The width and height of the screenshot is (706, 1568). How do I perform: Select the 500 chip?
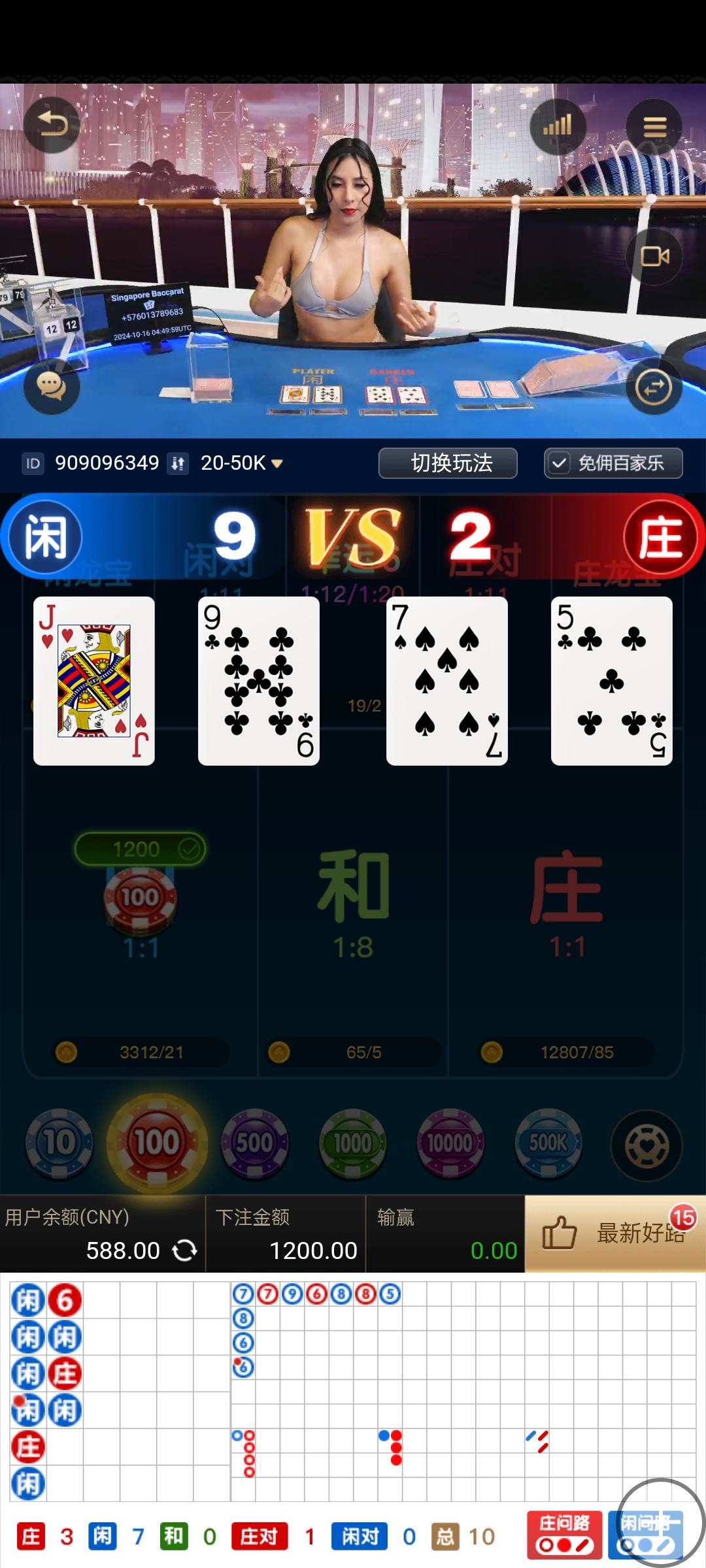click(255, 1143)
